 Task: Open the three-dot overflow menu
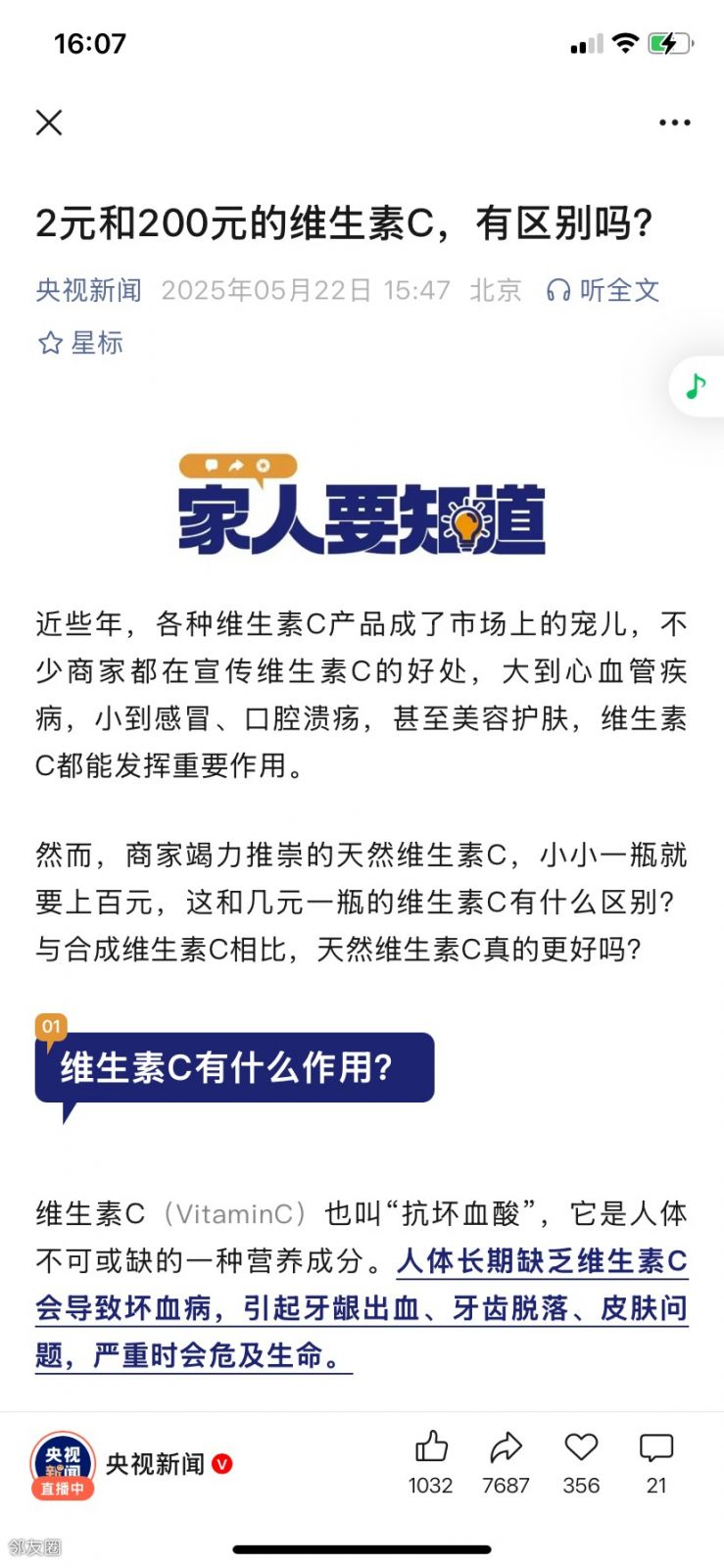click(x=674, y=122)
